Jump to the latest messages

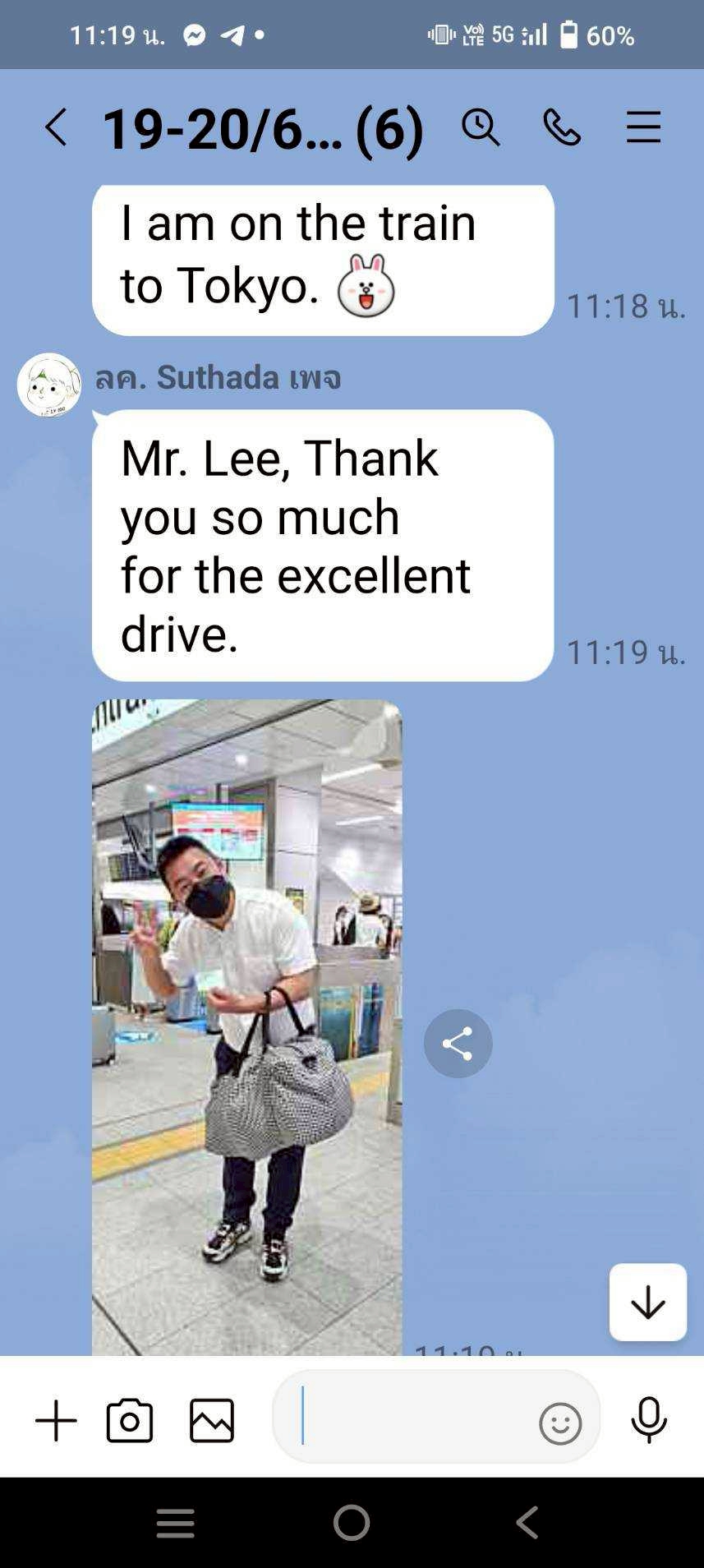[647, 1303]
